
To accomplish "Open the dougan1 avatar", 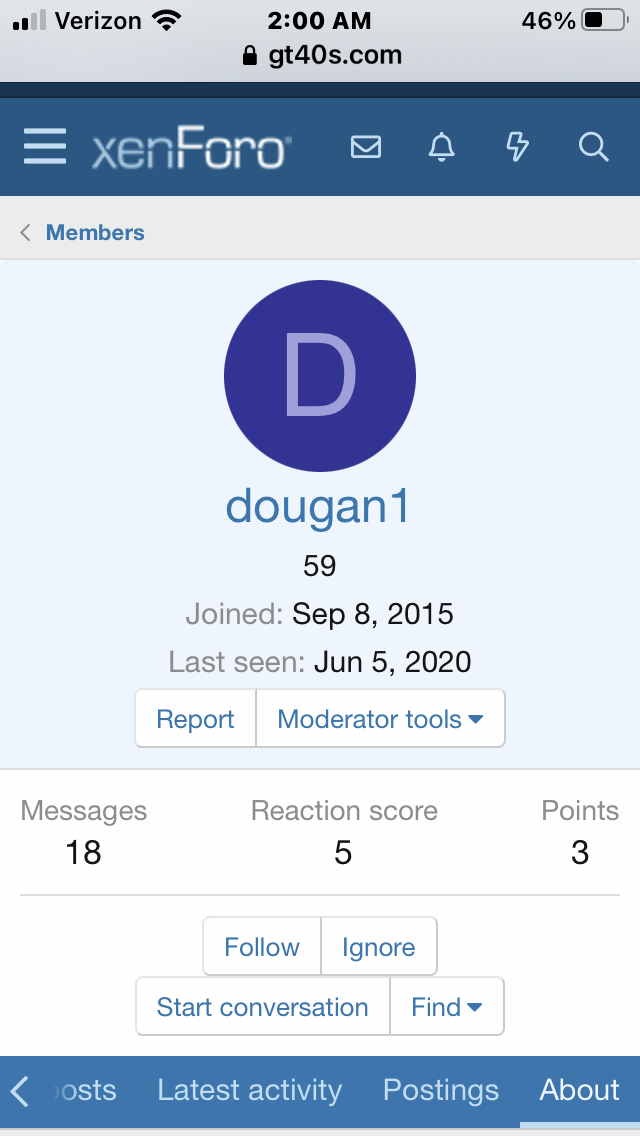I will tap(320, 376).
